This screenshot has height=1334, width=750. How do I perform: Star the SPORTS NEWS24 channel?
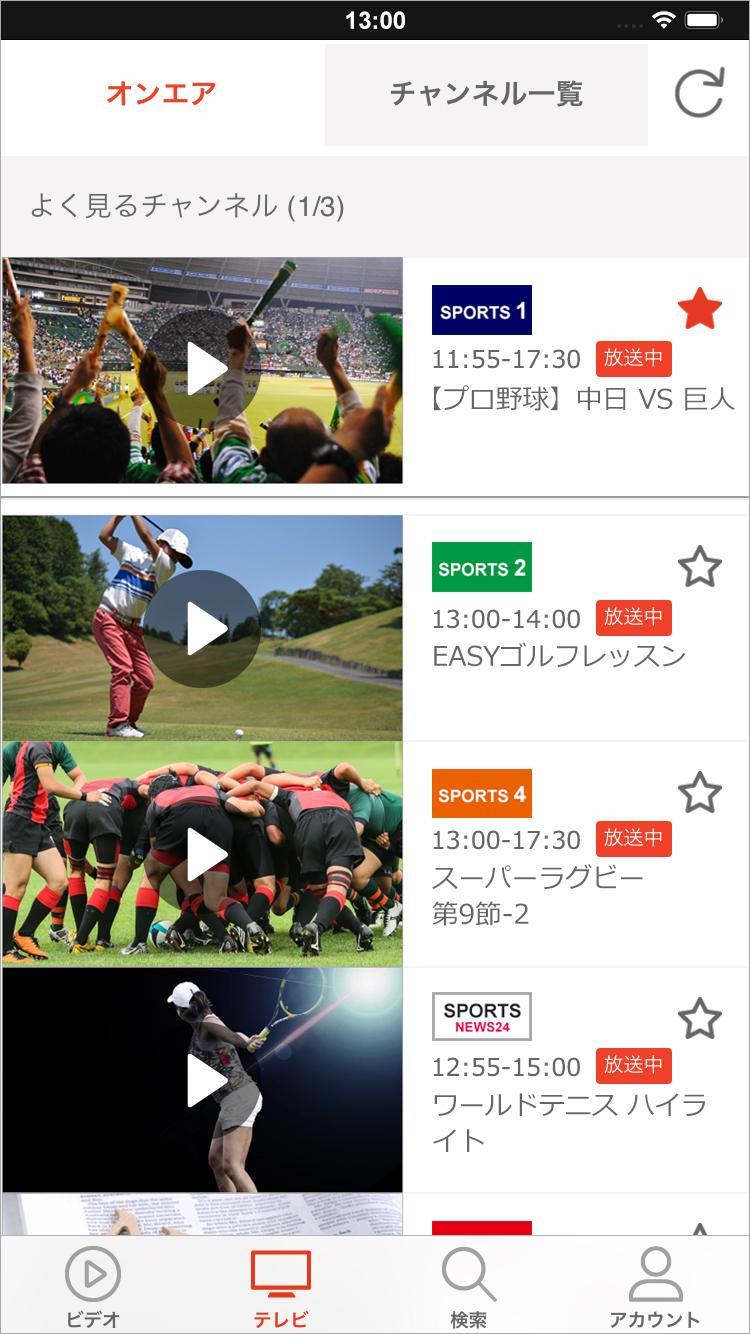point(699,1019)
